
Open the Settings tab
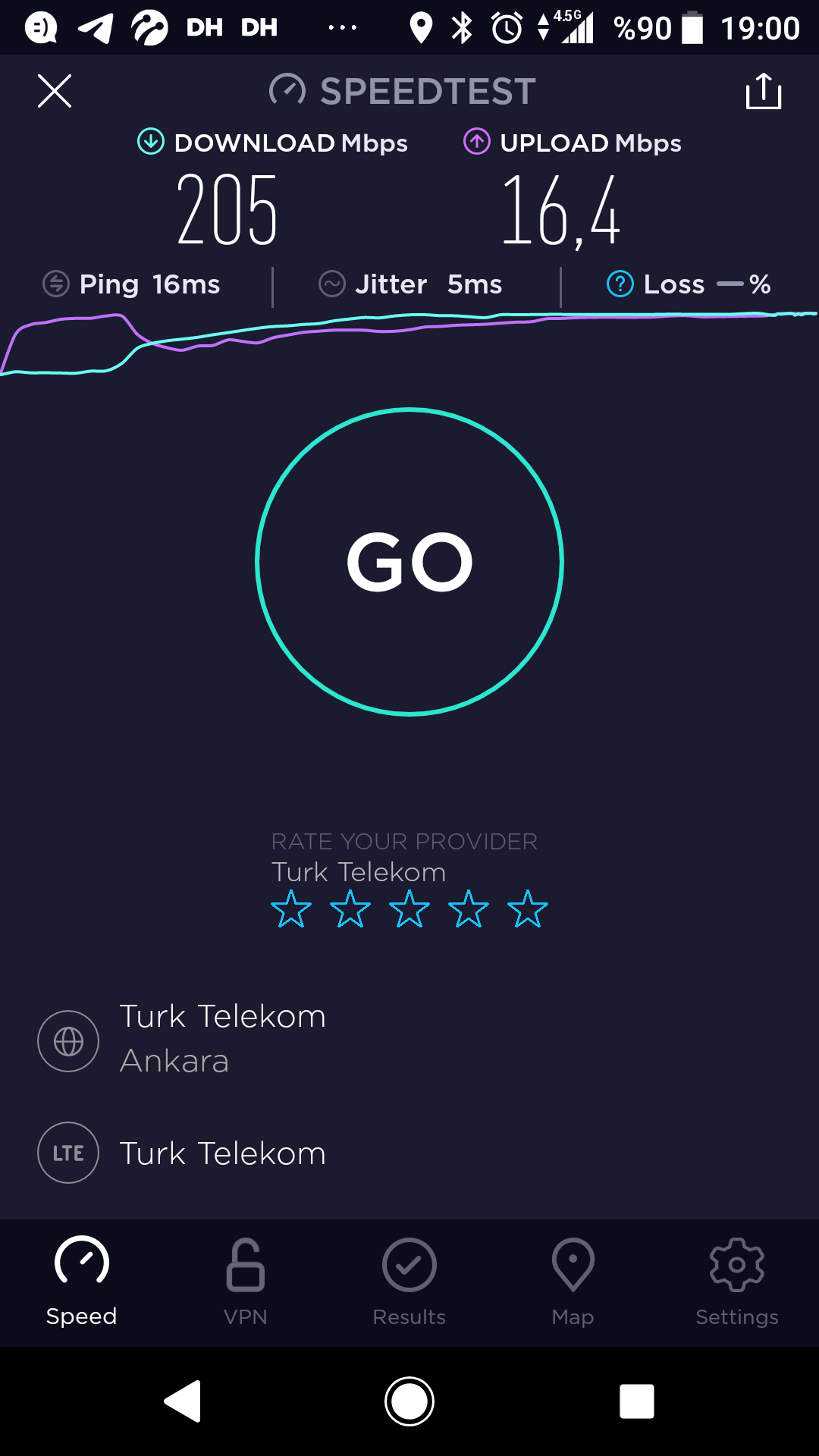[737, 1282]
